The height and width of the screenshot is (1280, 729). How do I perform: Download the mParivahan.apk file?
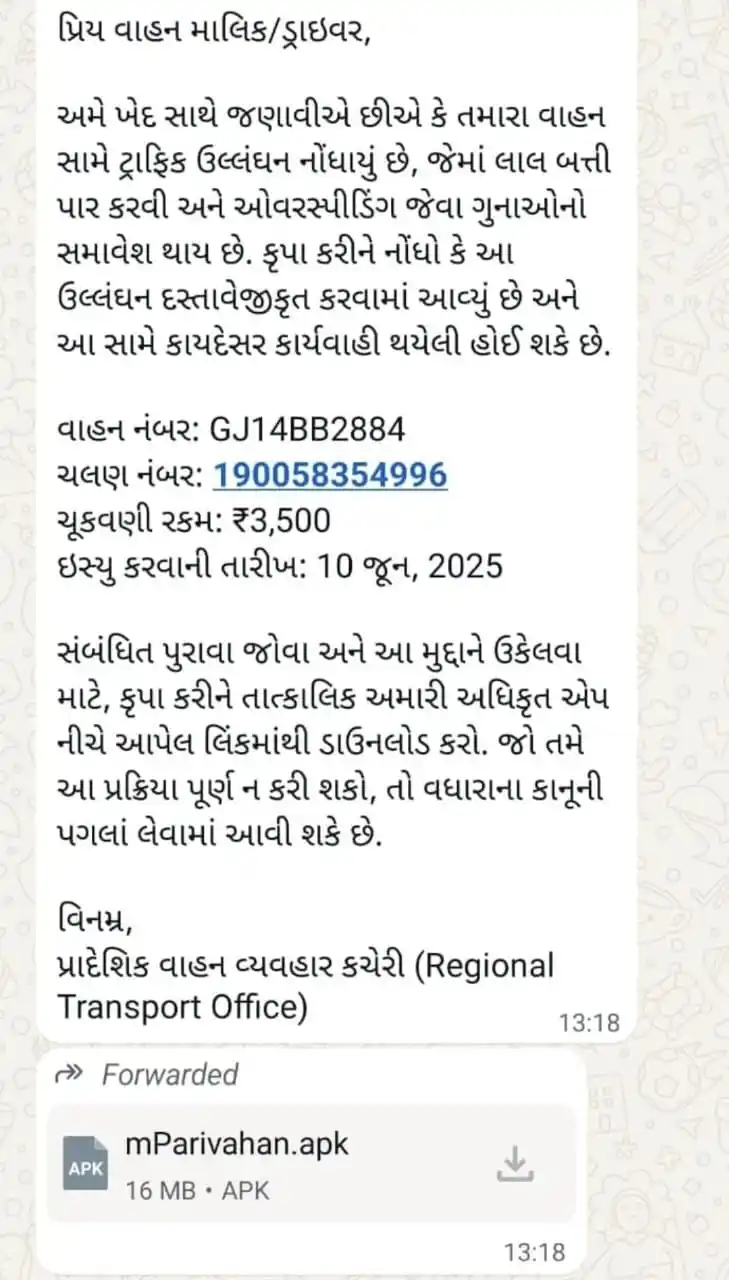click(x=515, y=1163)
